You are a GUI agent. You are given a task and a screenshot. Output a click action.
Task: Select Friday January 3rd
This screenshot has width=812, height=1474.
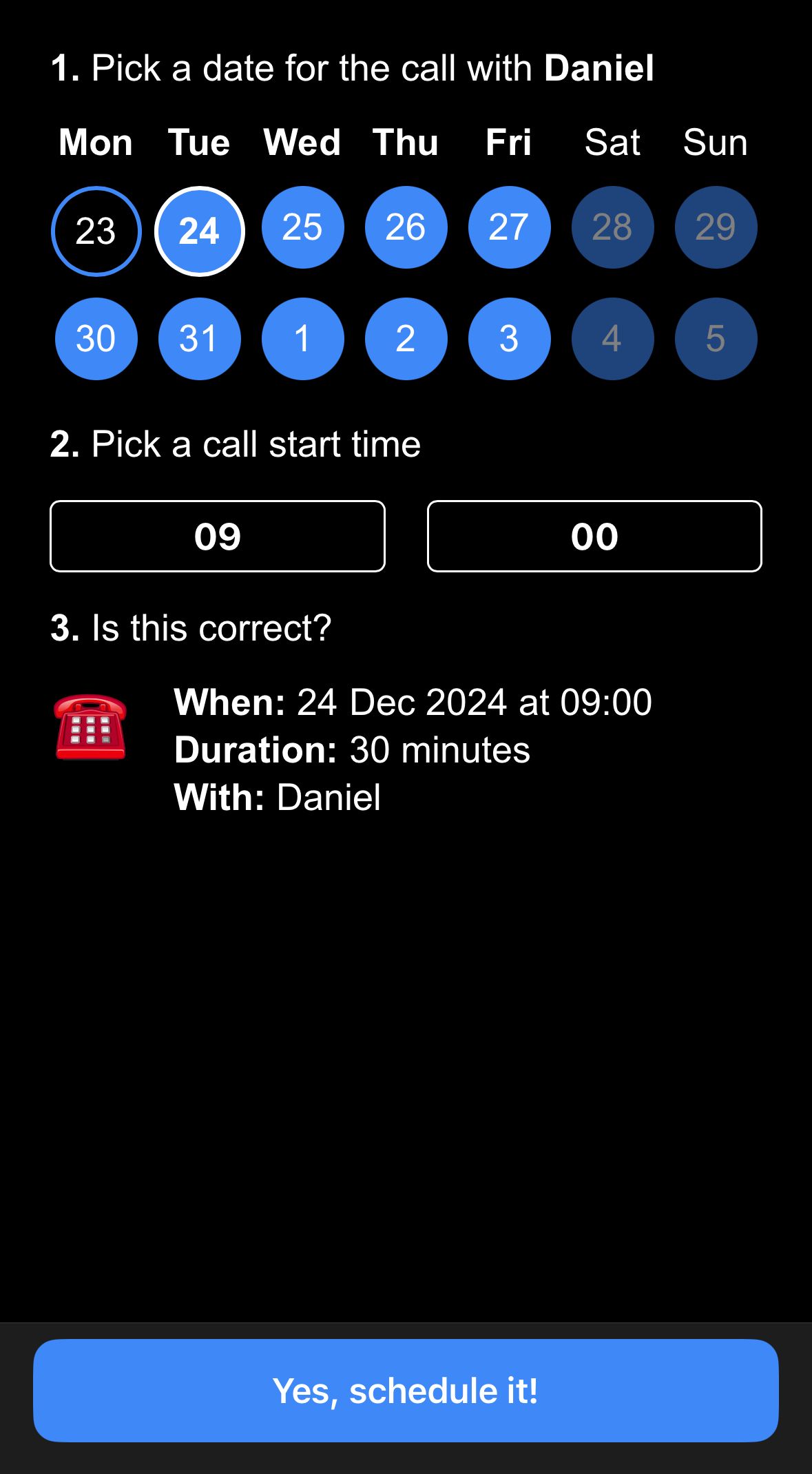[509, 338]
